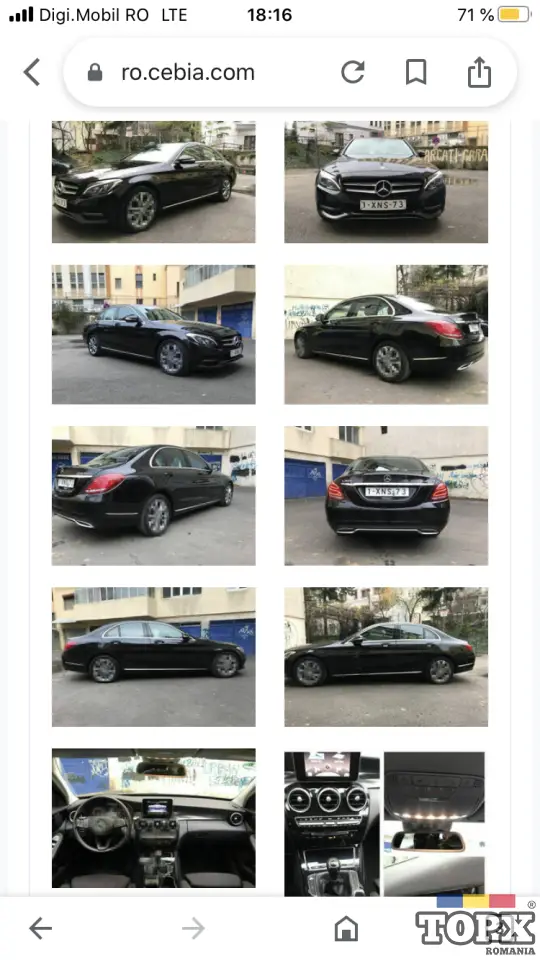Screen dimensions: 540x960
Task: Open the center console and gear shifter photo
Action: click(332, 824)
